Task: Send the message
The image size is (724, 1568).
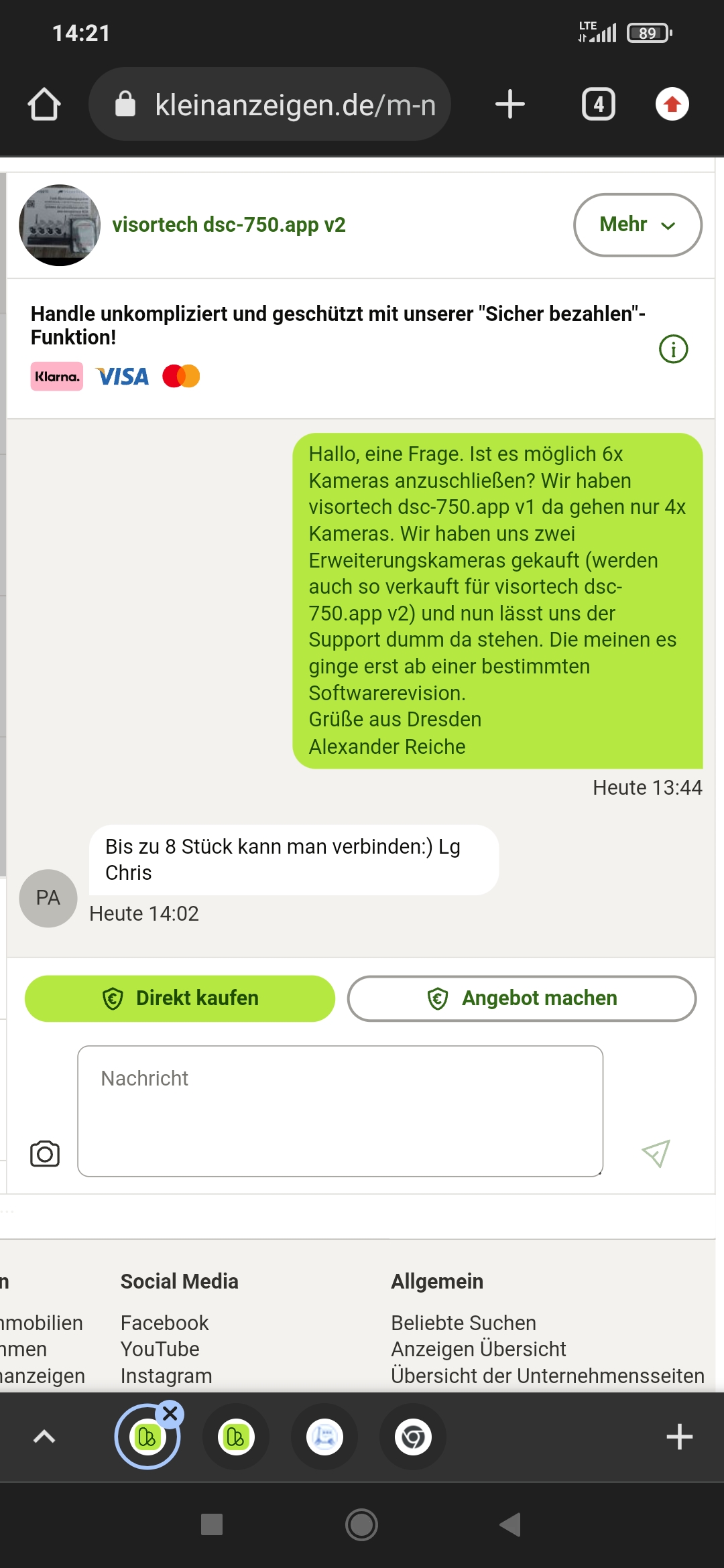Action: pos(656,1153)
